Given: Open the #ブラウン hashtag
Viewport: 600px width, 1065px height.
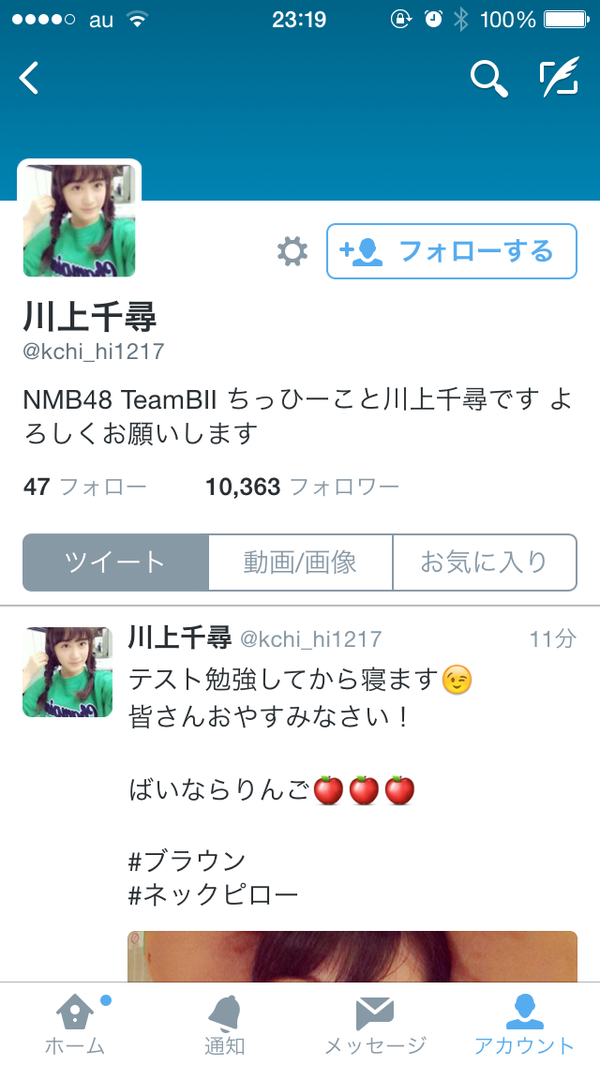Looking at the screenshot, I should (x=187, y=861).
